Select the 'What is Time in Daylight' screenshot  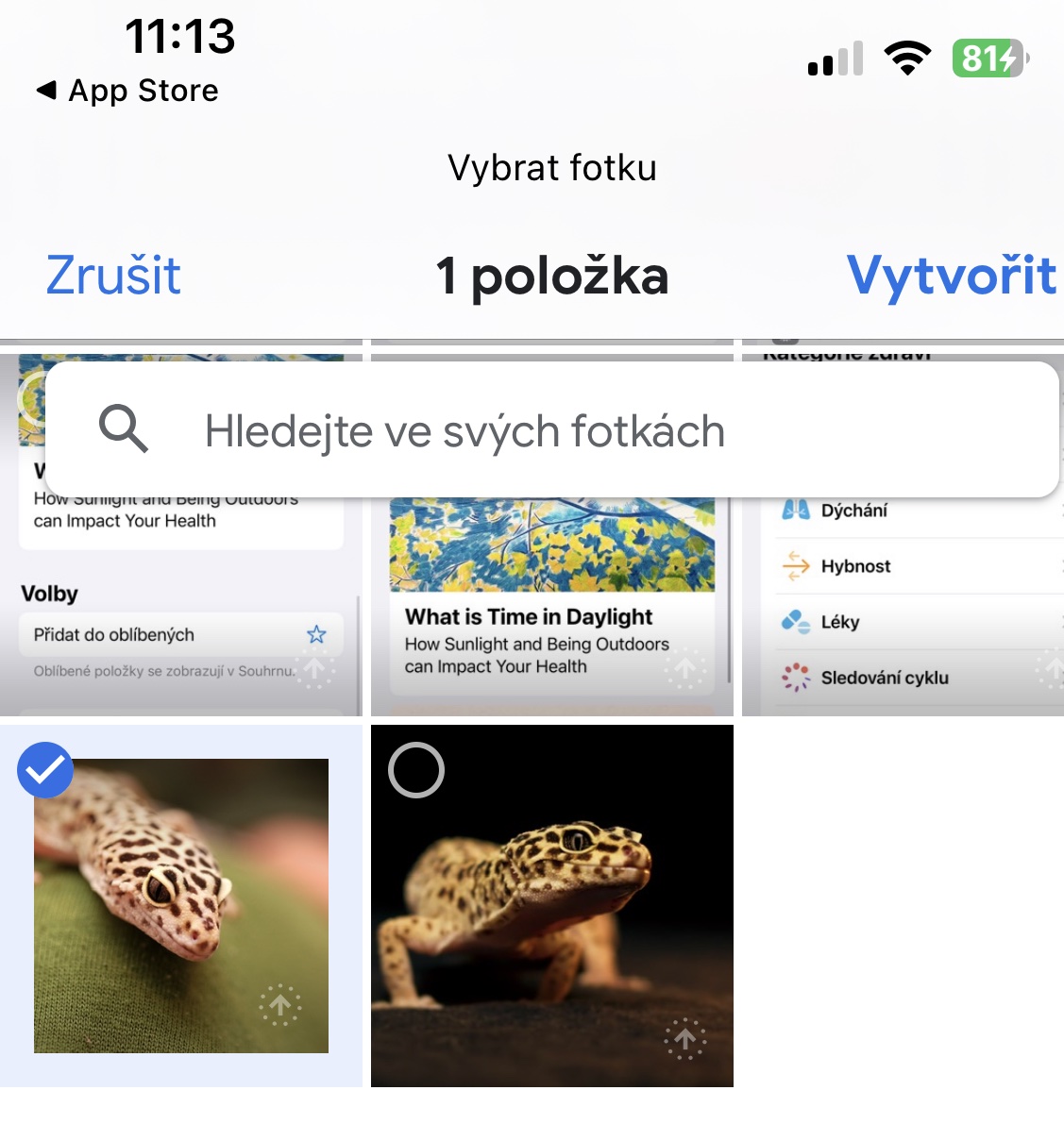tap(551, 613)
